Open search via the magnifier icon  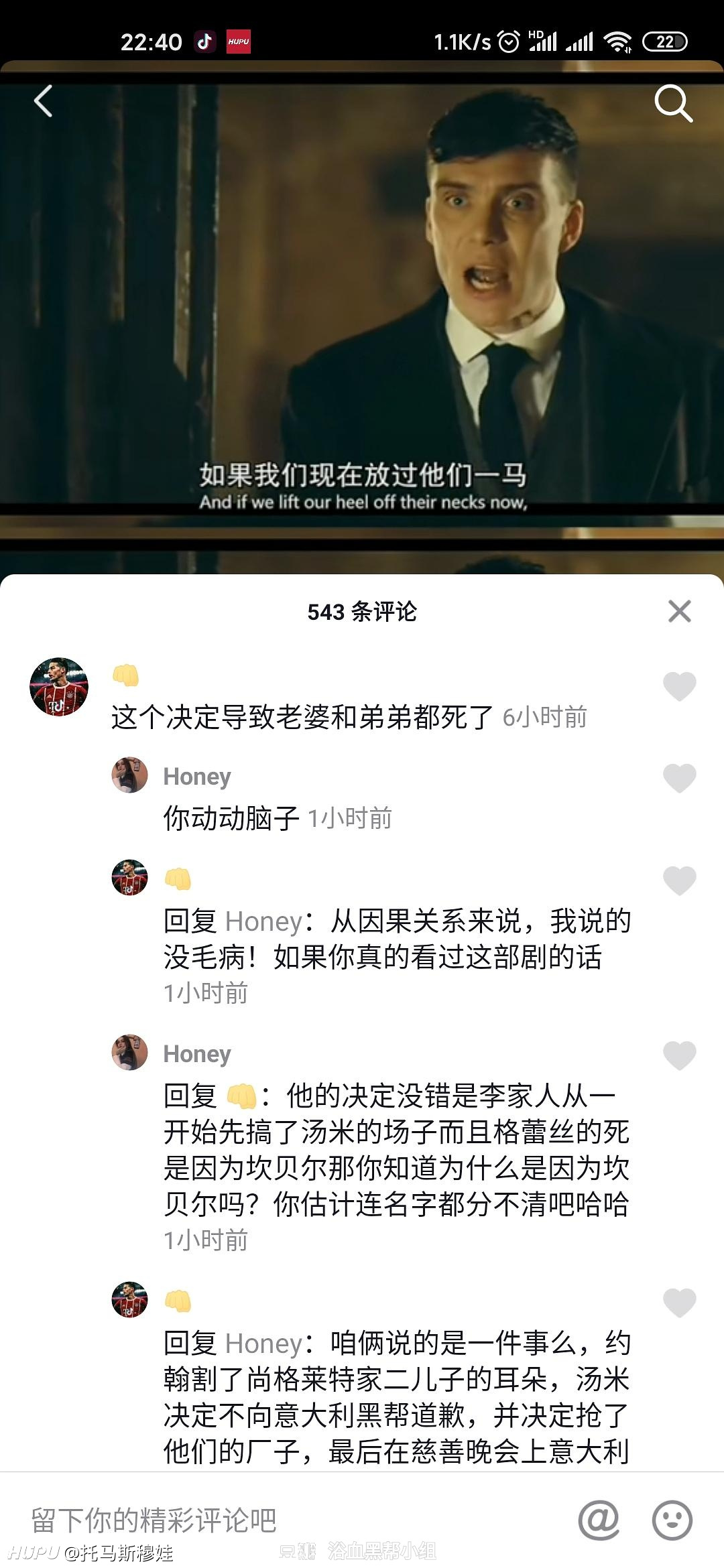click(673, 103)
